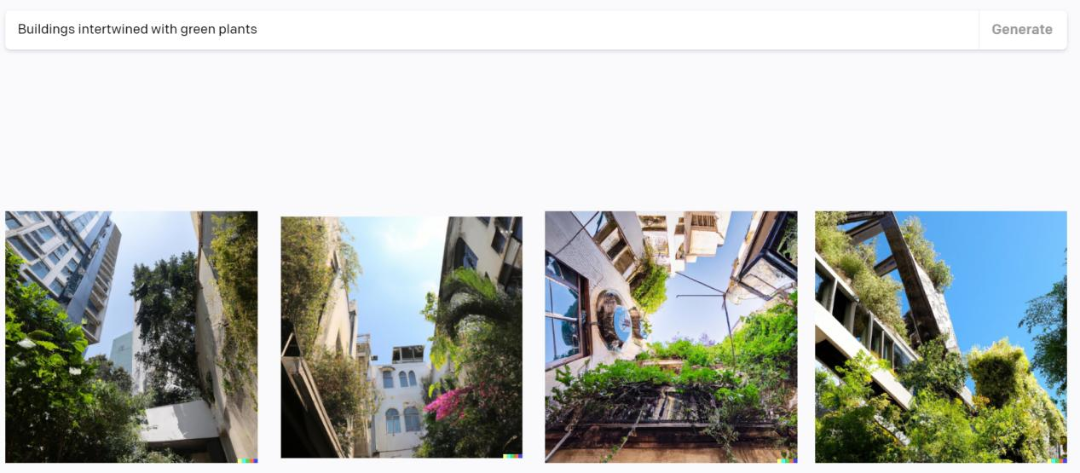
Task: Tap the prompt text field
Action: point(490,30)
